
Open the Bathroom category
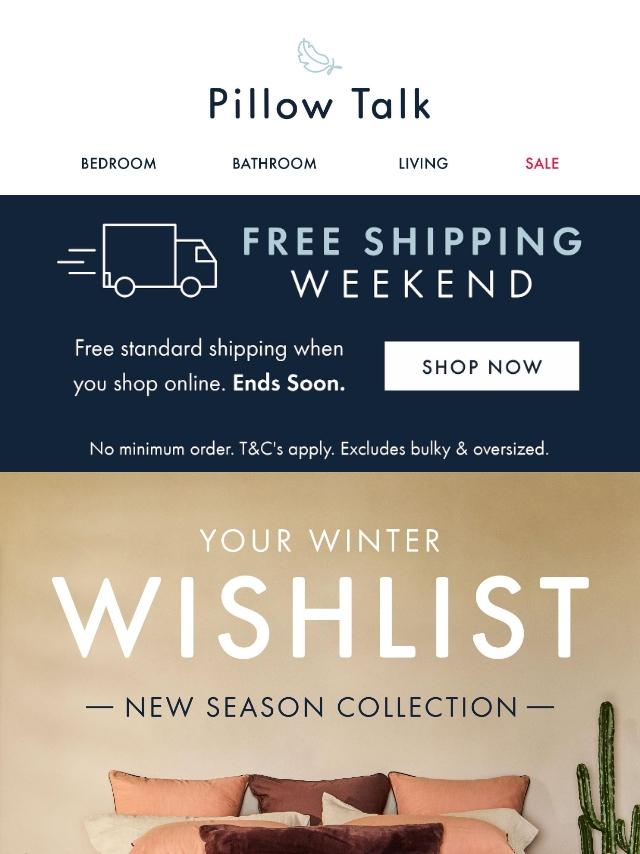(x=274, y=164)
